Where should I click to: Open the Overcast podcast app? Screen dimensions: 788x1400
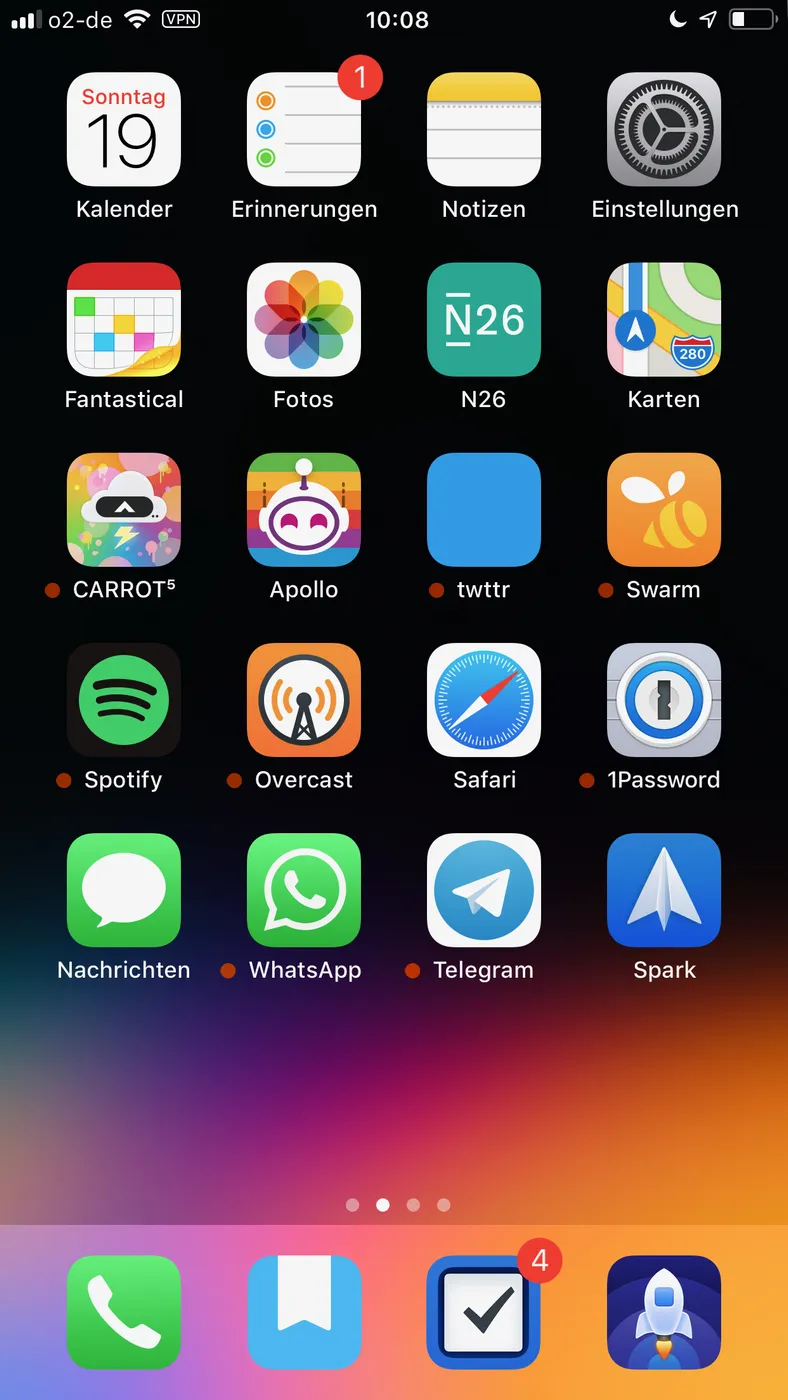point(304,700)
